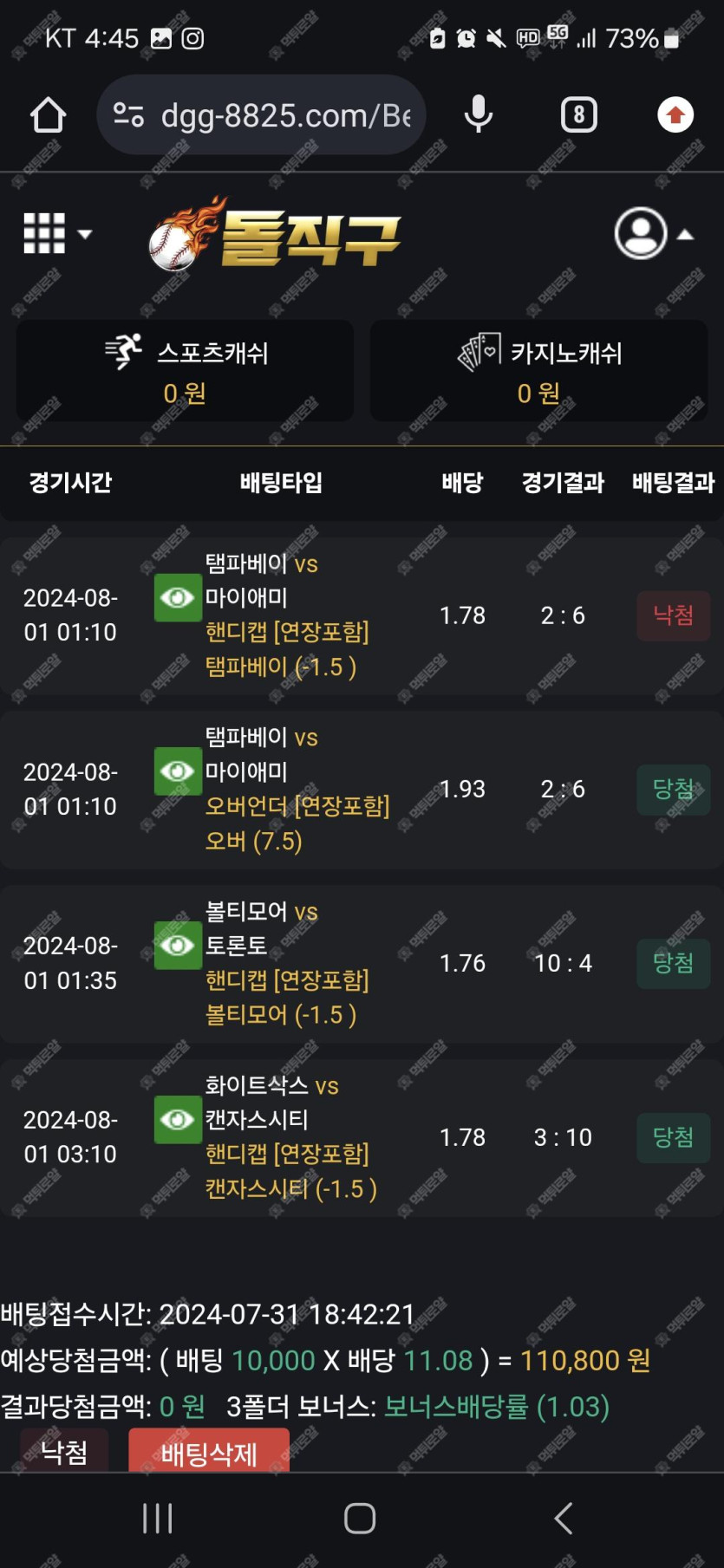Delete this bet with 배팅삭제
724x1568 pixels.
click(209, 1451)
